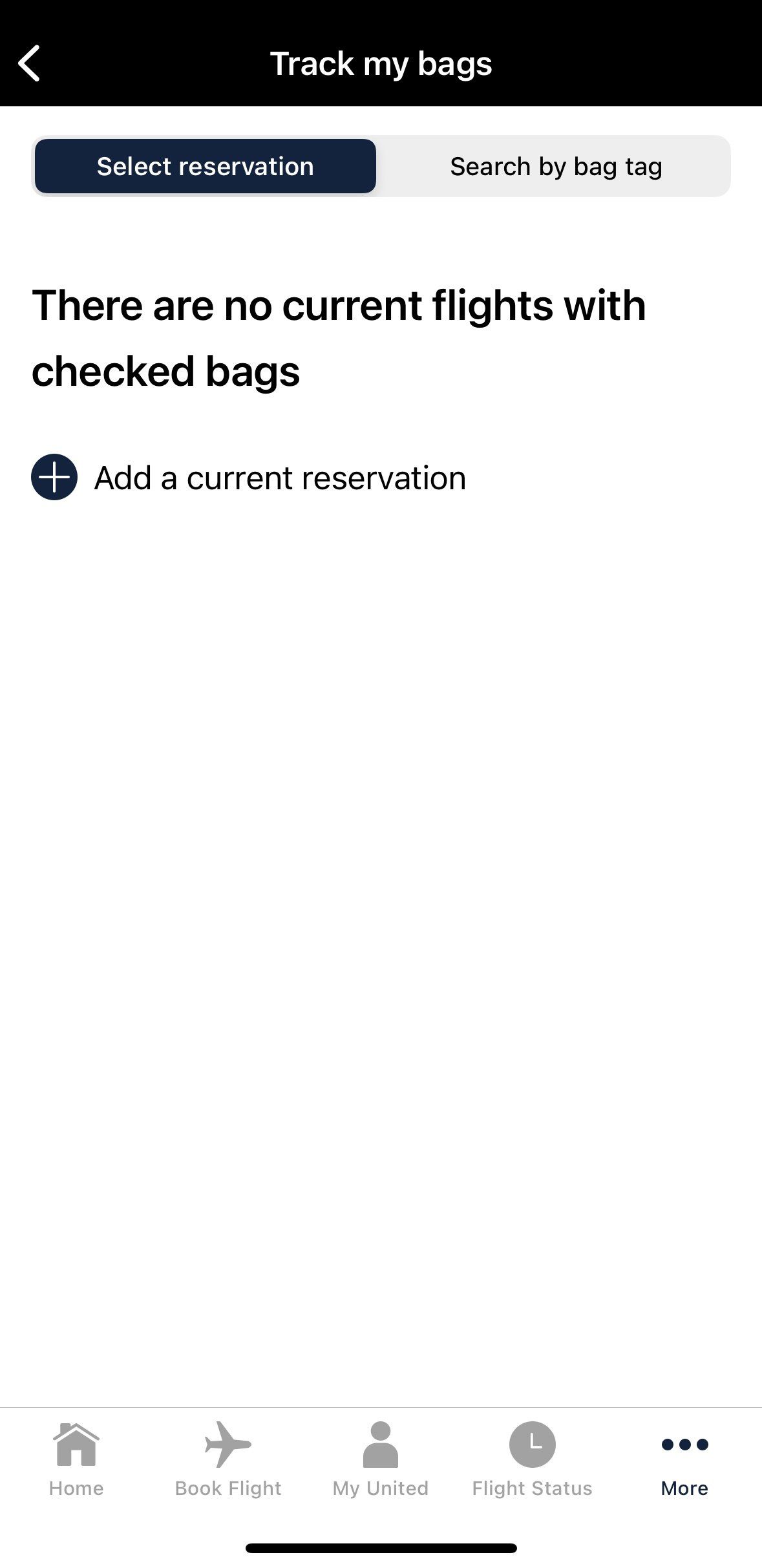Open the My United tab

(381, 1460)
